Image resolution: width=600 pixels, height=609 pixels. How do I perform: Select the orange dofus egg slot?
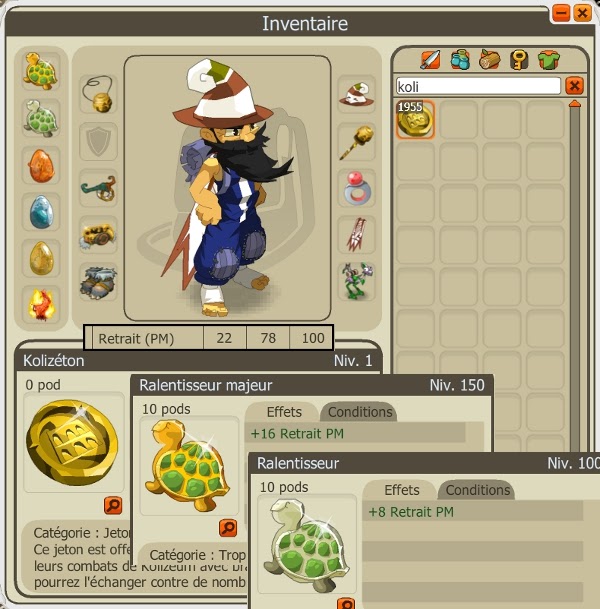40,164
